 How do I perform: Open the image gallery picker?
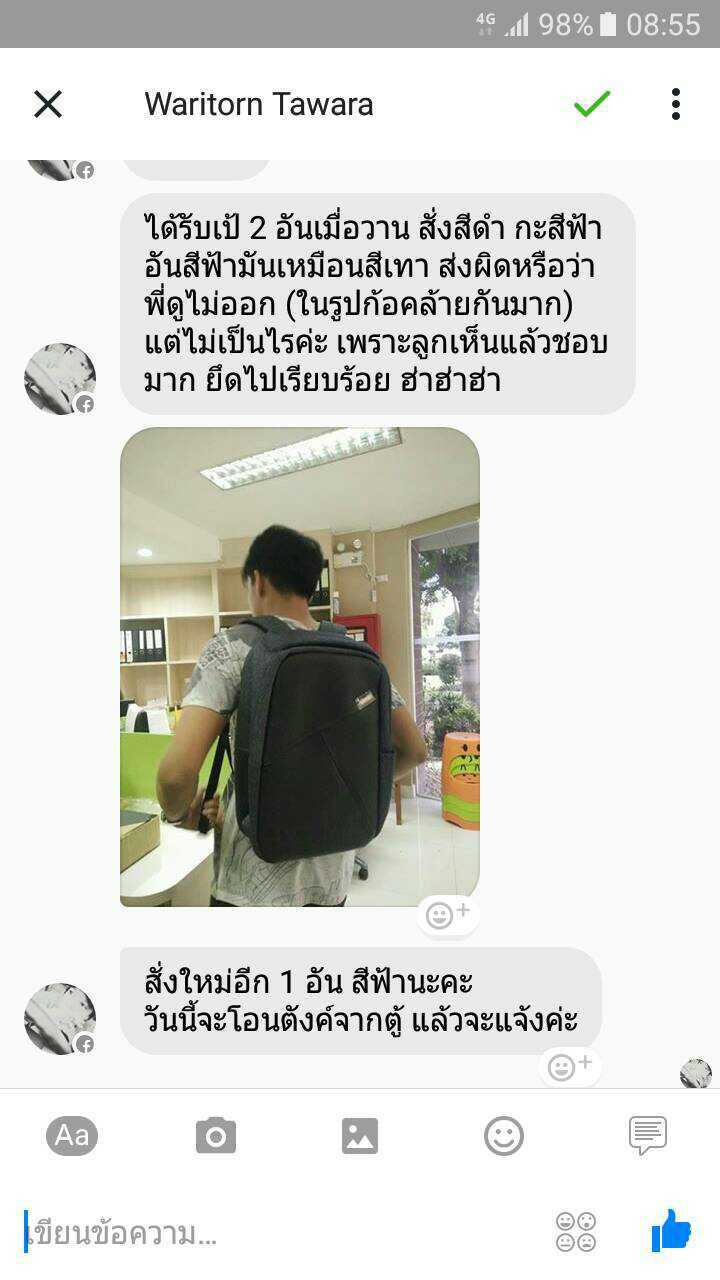coord(360,1135)
